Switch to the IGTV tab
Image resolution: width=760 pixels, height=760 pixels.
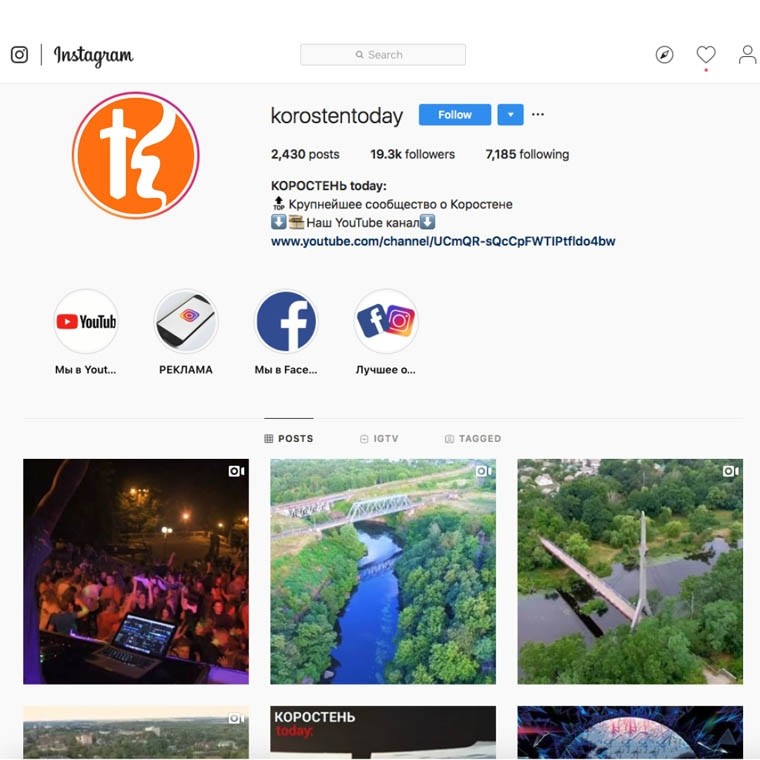pos(379,438)
